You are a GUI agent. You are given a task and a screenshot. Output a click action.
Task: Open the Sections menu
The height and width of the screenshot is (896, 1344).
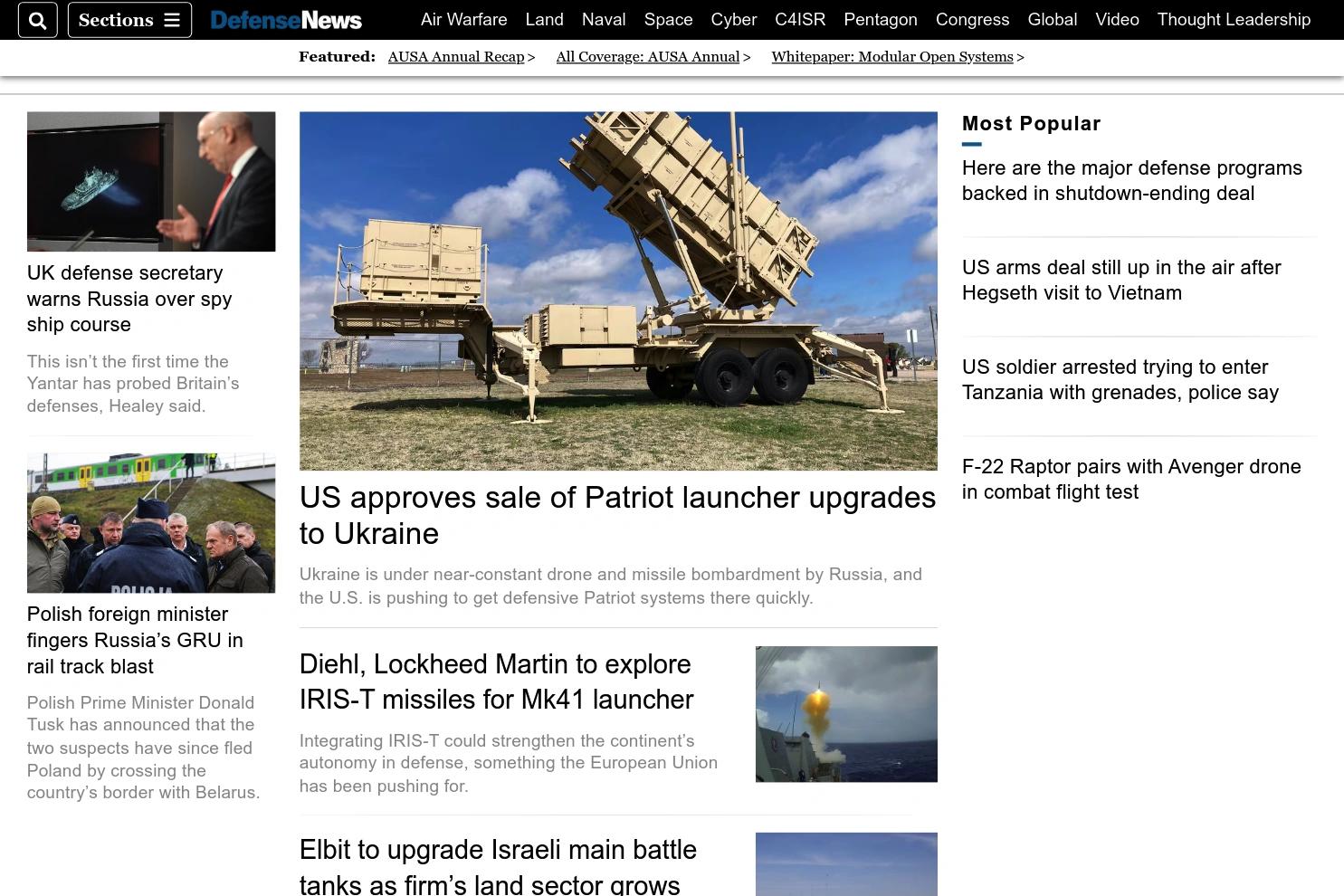(129, 20)
